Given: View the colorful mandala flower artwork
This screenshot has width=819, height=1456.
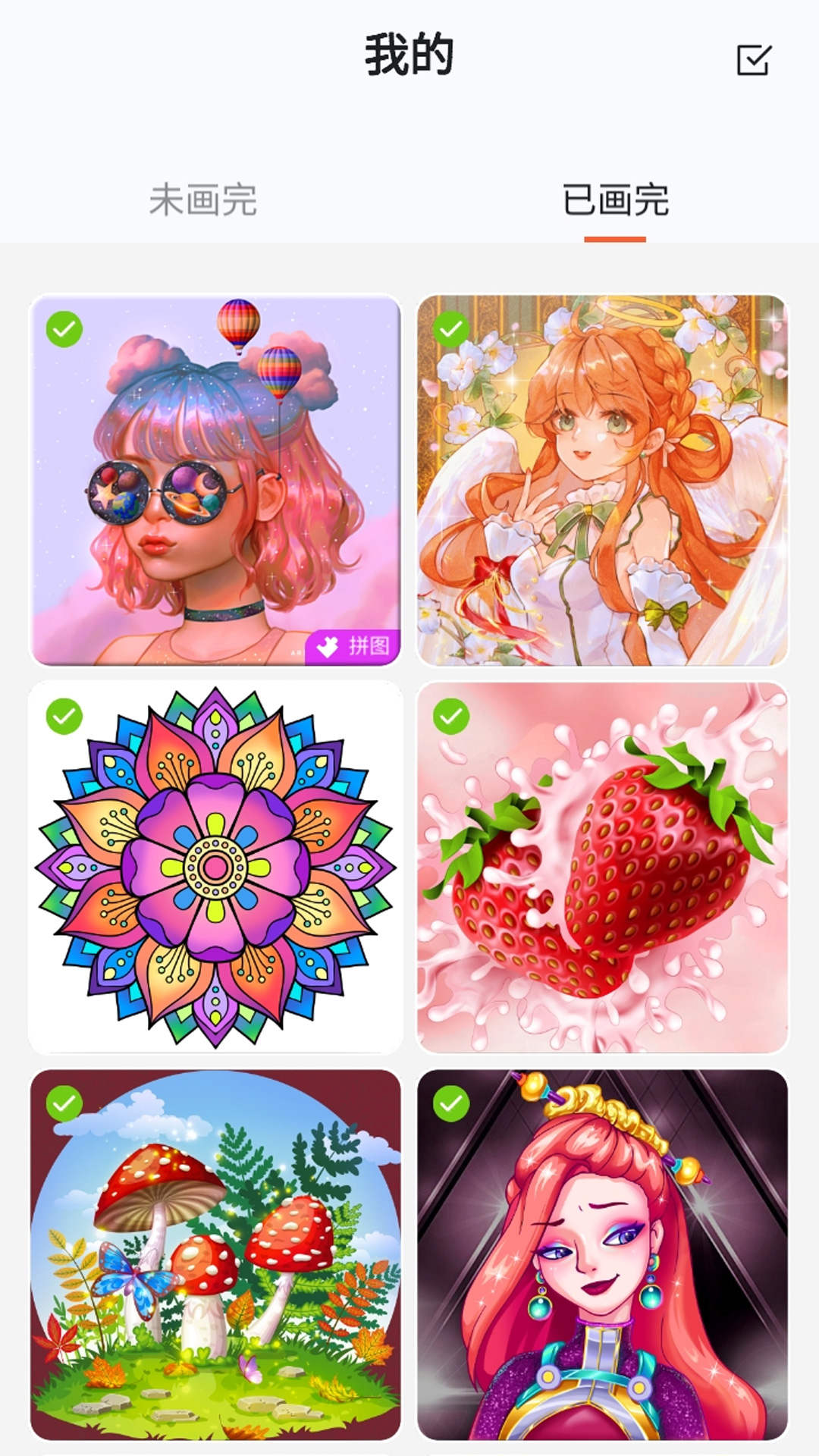Looking at the screenshot, I should click(215, 867).
